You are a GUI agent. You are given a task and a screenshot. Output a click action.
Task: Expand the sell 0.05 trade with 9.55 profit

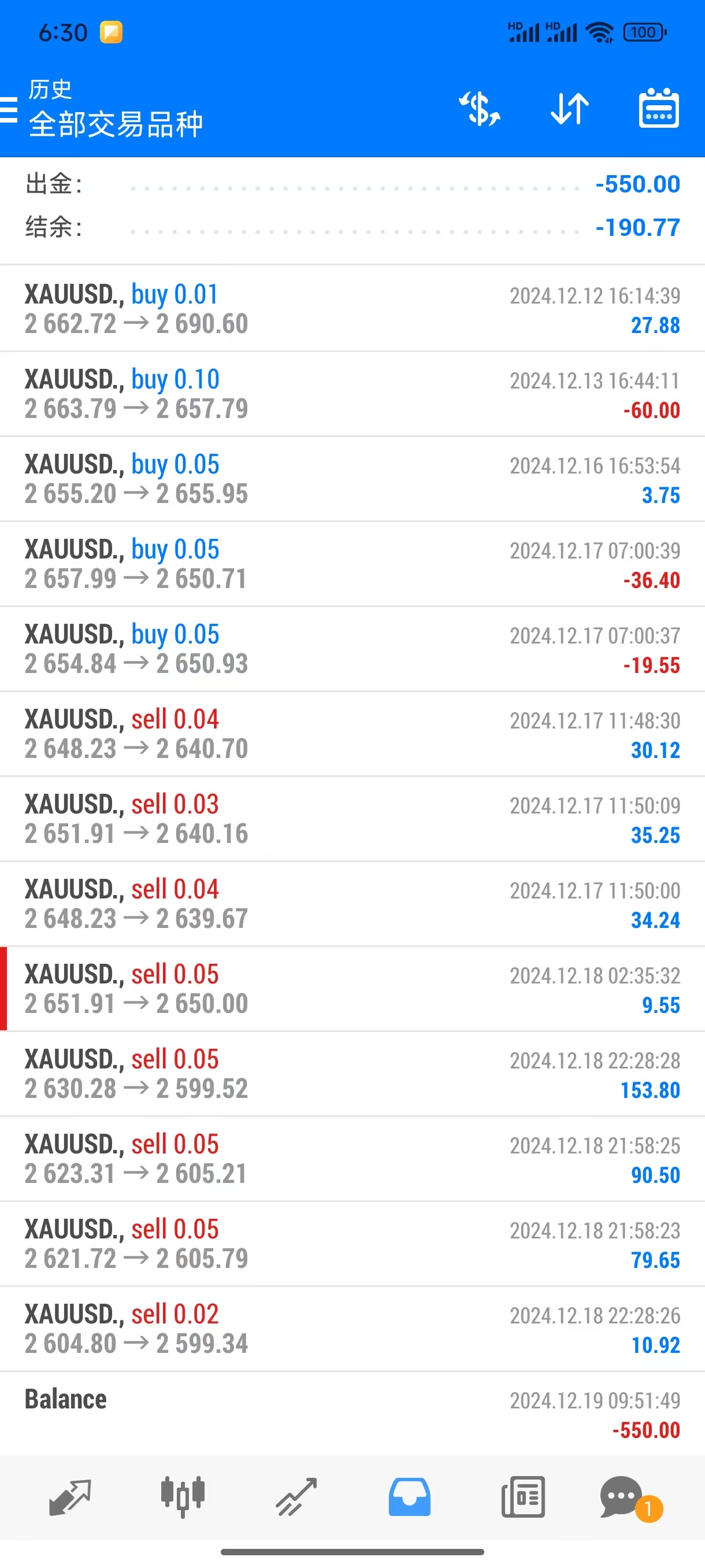[352, 989]
